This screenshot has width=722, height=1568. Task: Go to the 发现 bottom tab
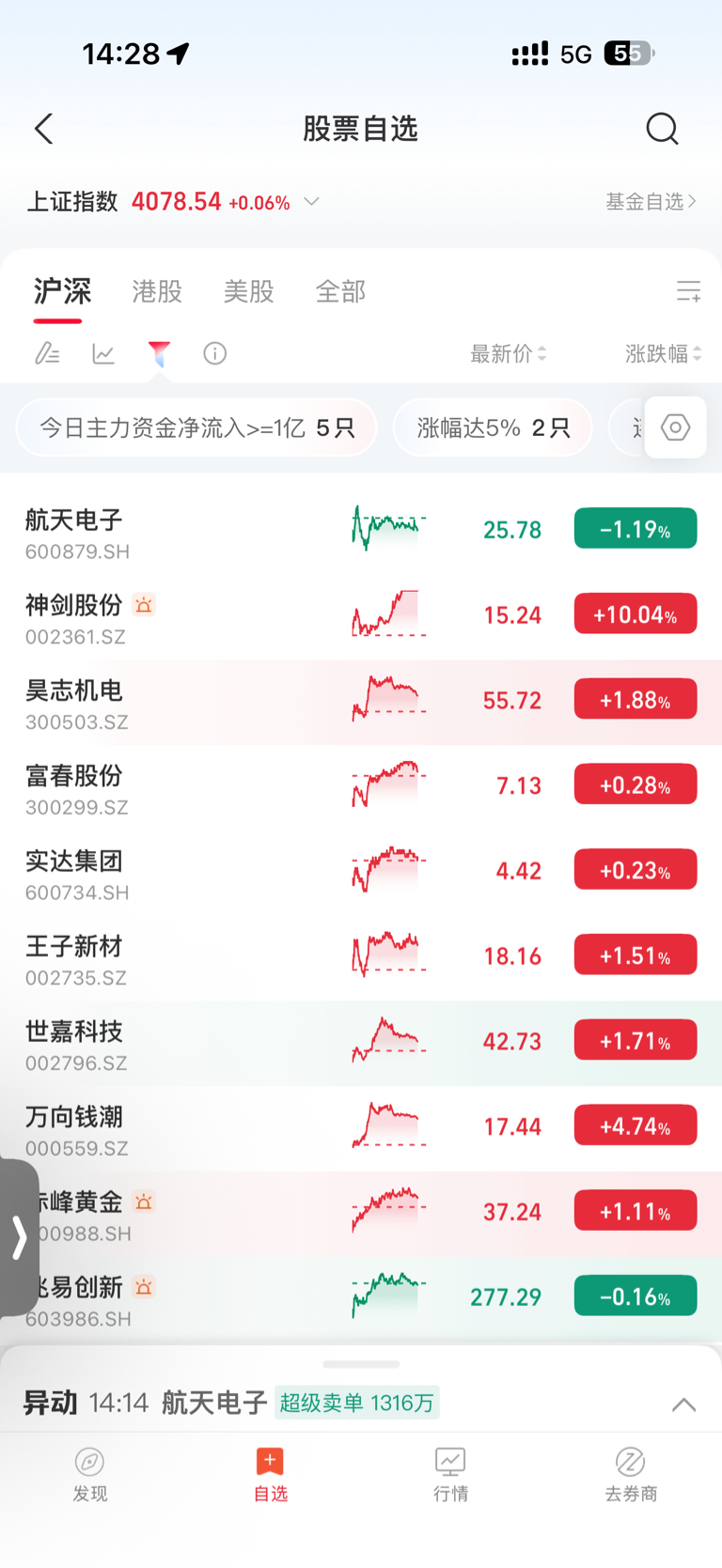pyautogui.click(x=89, y=1475)
